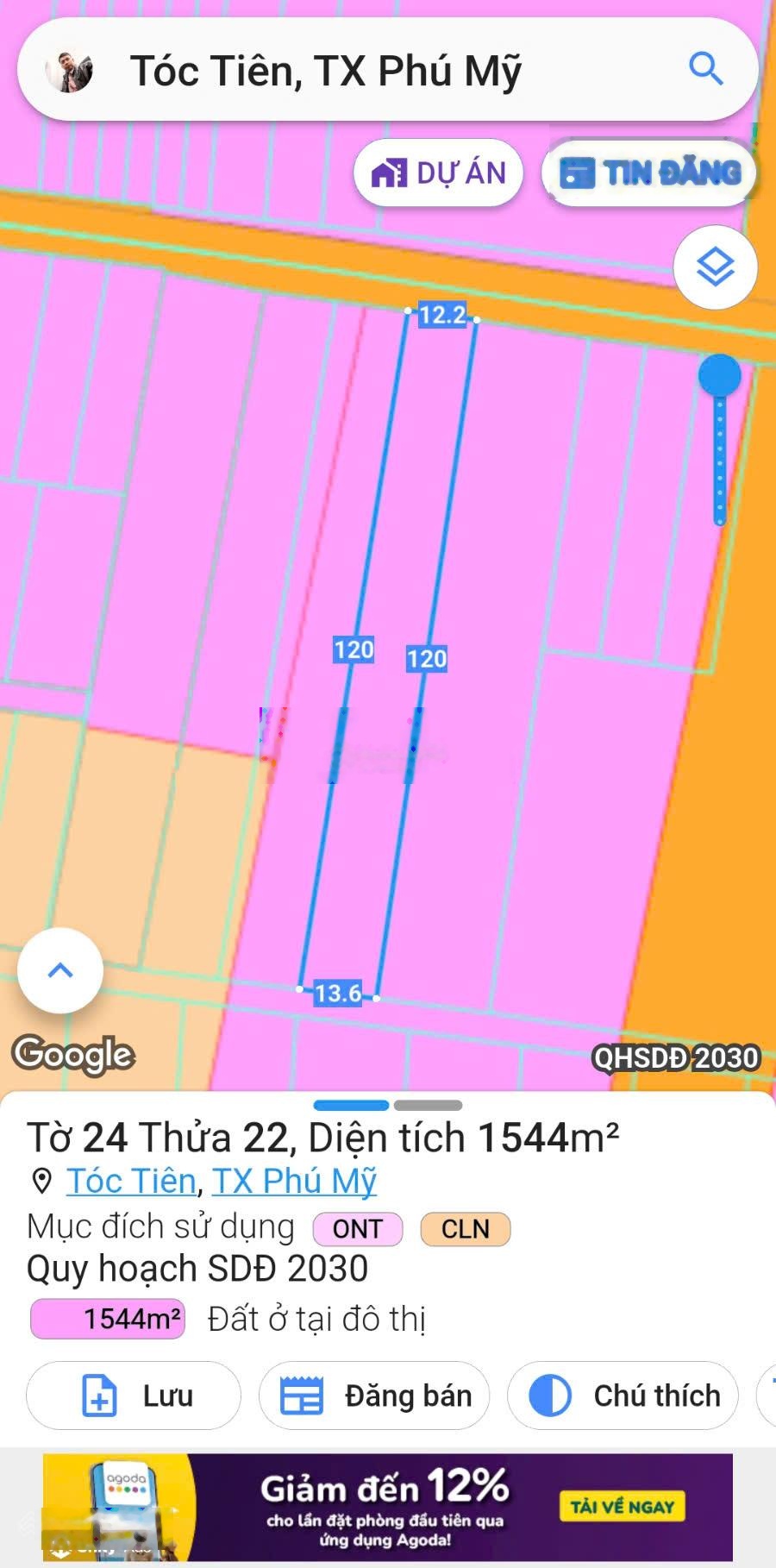
Task: Select the CLN land-use chip
Action: point(466,1229)
